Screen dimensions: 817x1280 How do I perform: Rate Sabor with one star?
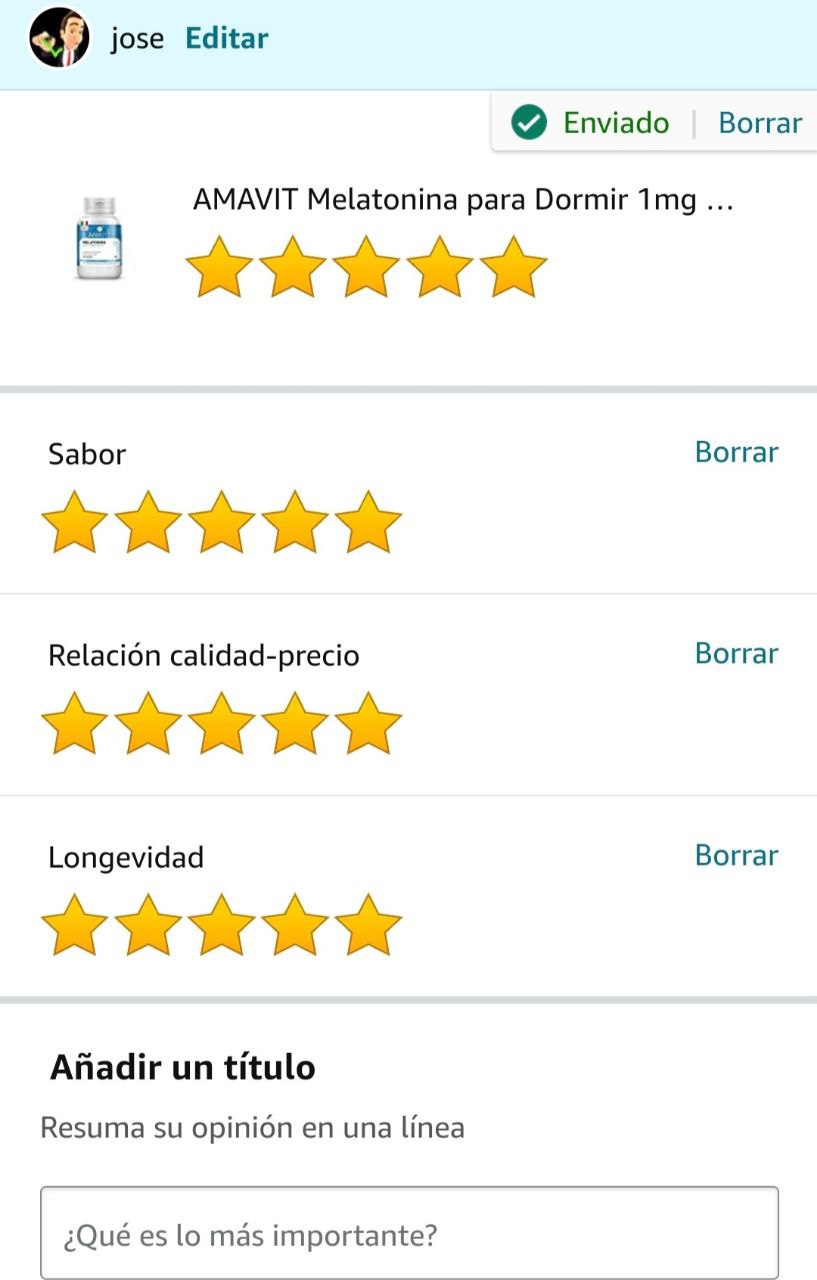tap(74, 522)
